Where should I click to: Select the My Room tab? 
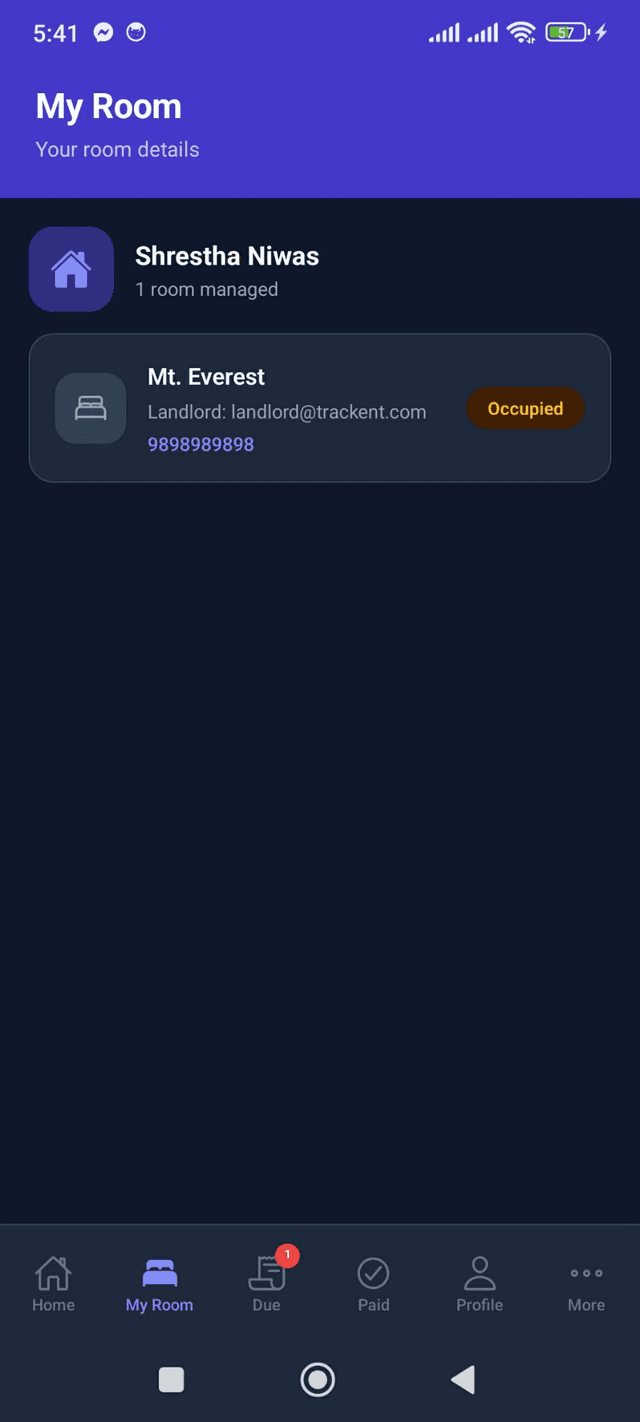click(x=159, y=1284)
